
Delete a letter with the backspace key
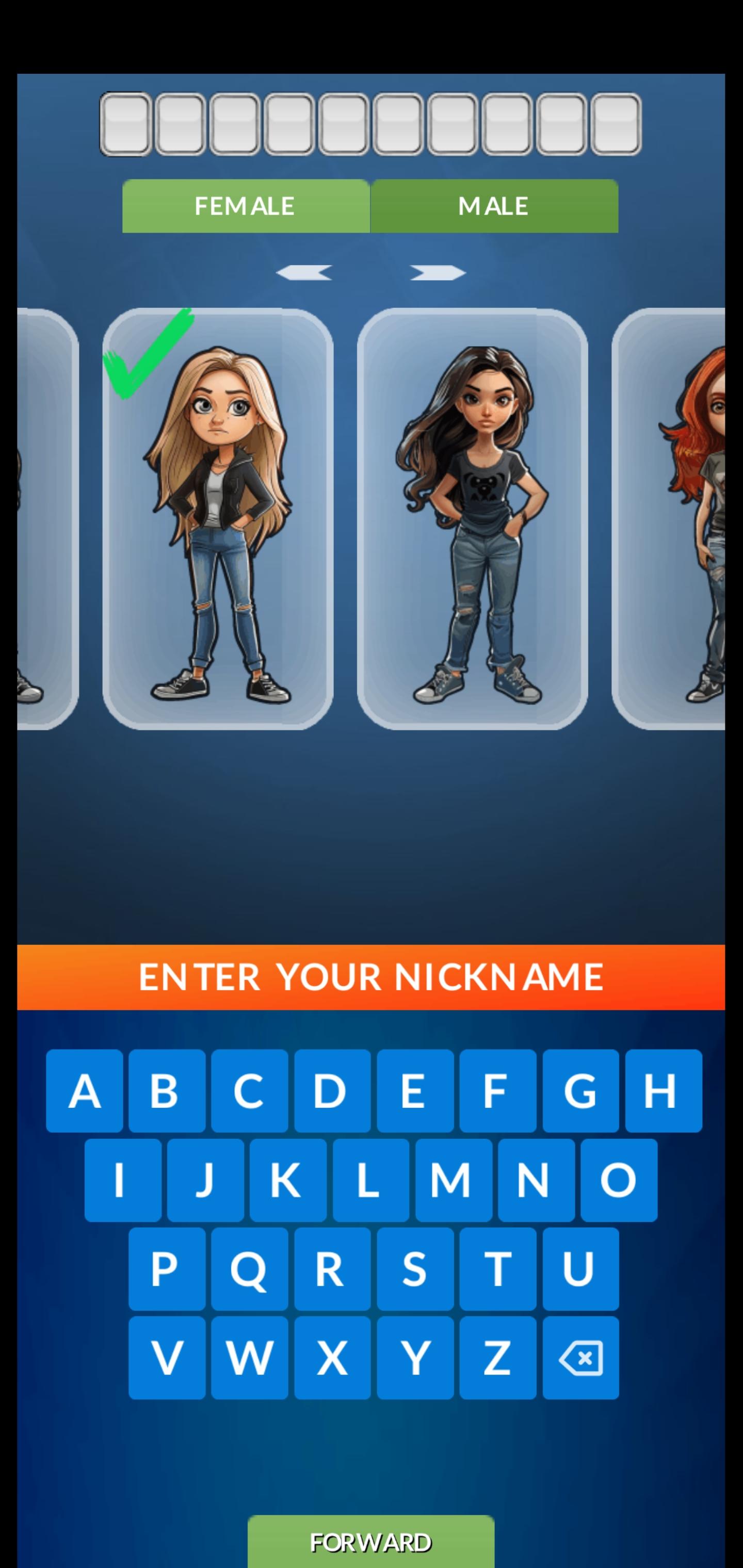[x=580, y=1358]
